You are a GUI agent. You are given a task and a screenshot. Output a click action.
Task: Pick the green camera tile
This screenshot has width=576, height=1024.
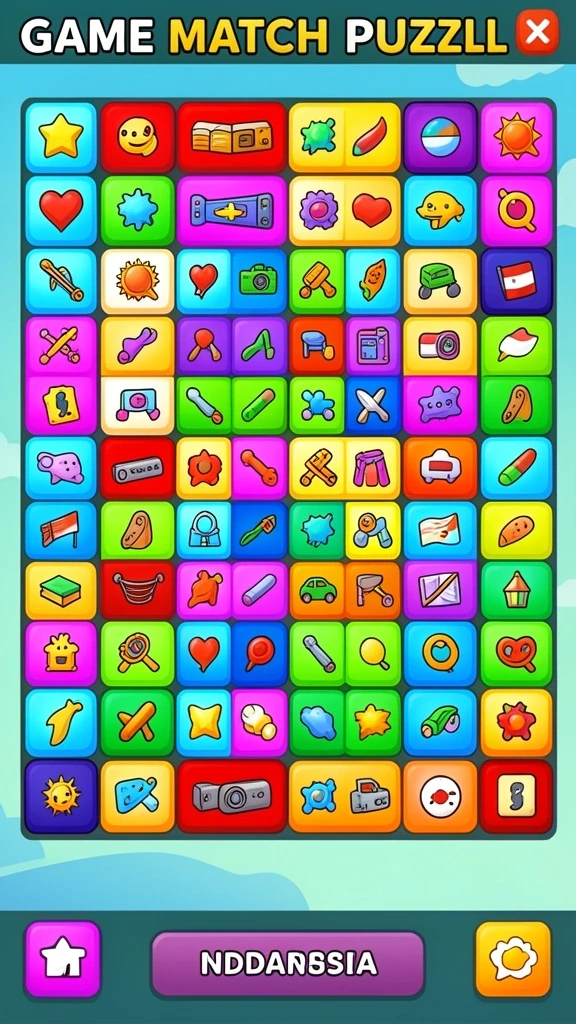coord(259,280)
